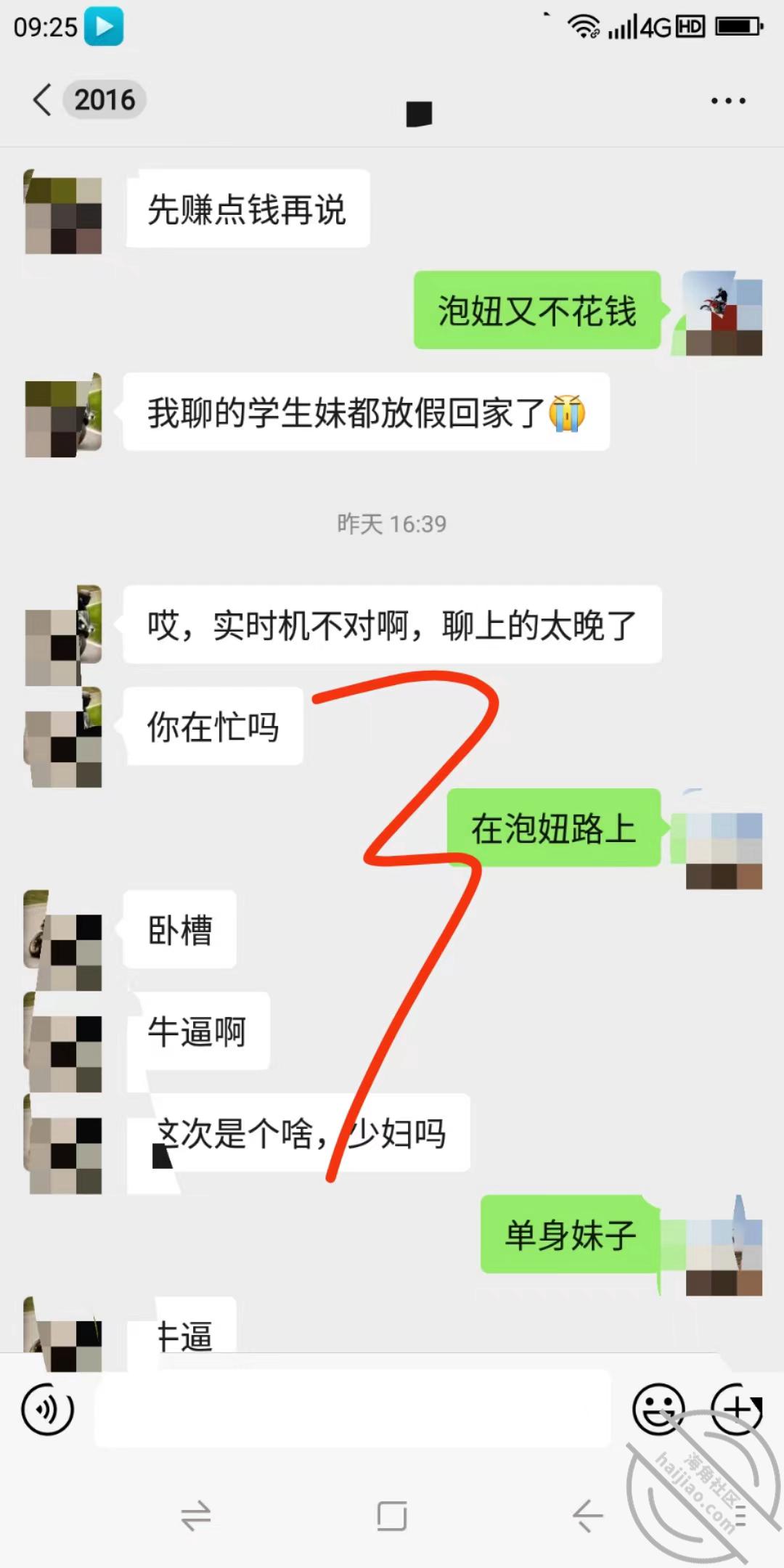Open the chat overflow menu
Image resolution: width=784 pixels, height=1568 pixels.
(728, 101)
